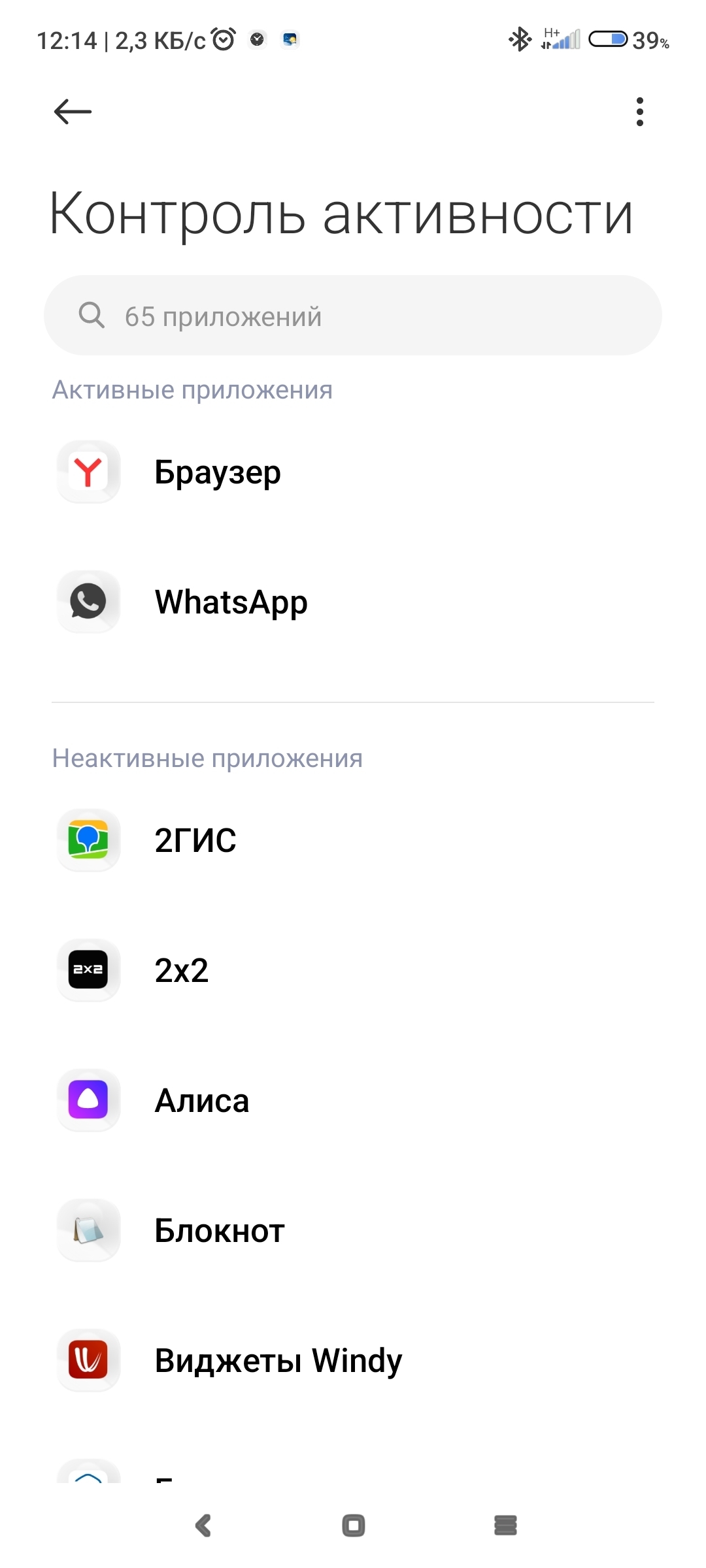
Task: Select the 2ГИС app row
Action: pos(353,840)
